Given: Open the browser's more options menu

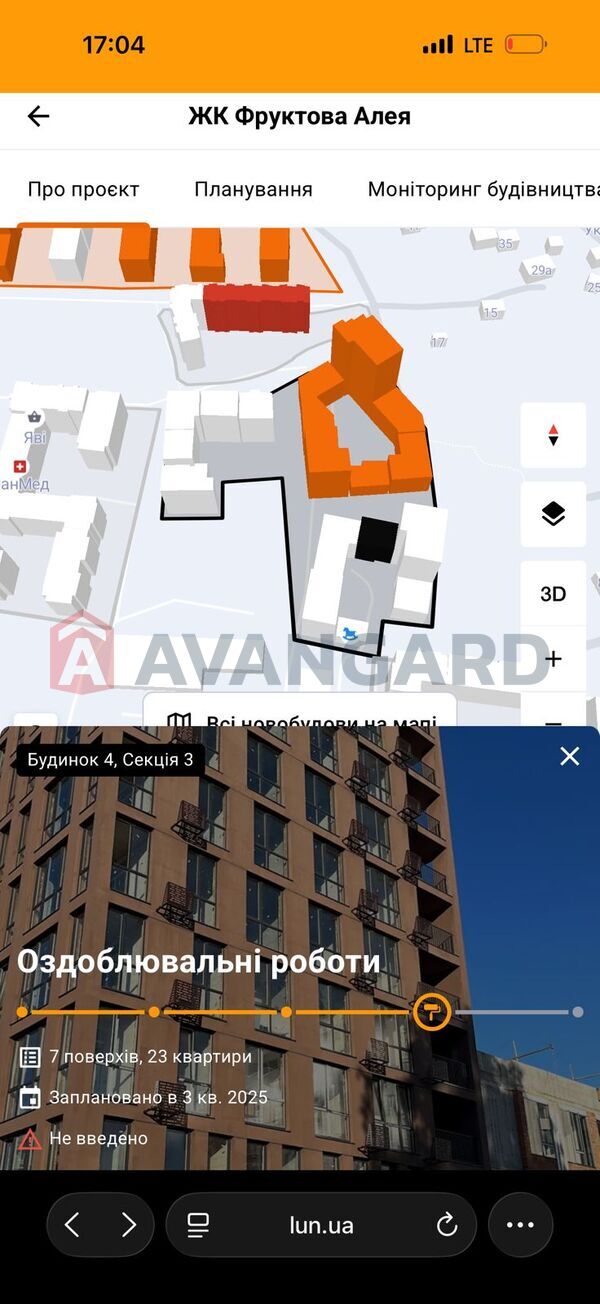Looking at the screenshot, I should [x=520, y=1225].
